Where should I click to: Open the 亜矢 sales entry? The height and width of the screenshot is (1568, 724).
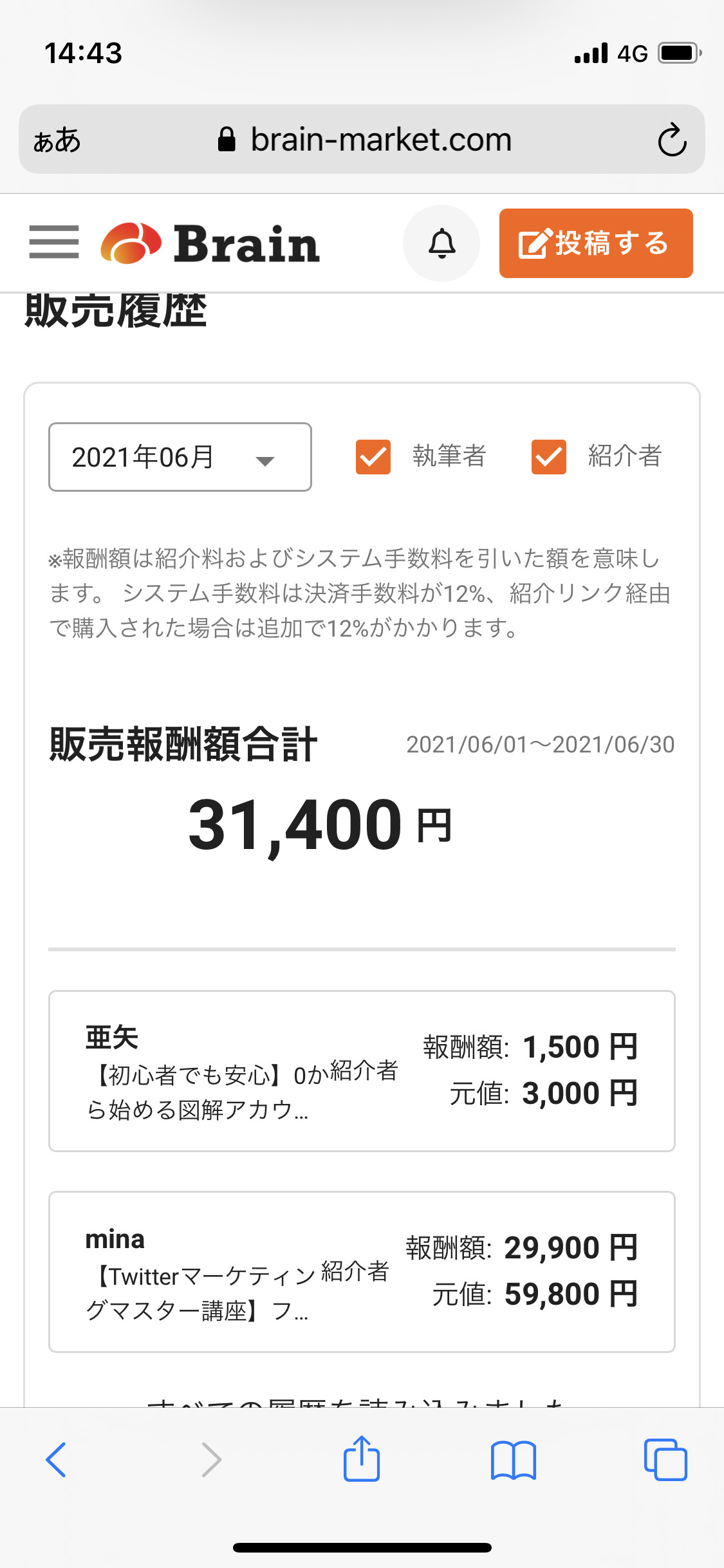click(362, 1071)
